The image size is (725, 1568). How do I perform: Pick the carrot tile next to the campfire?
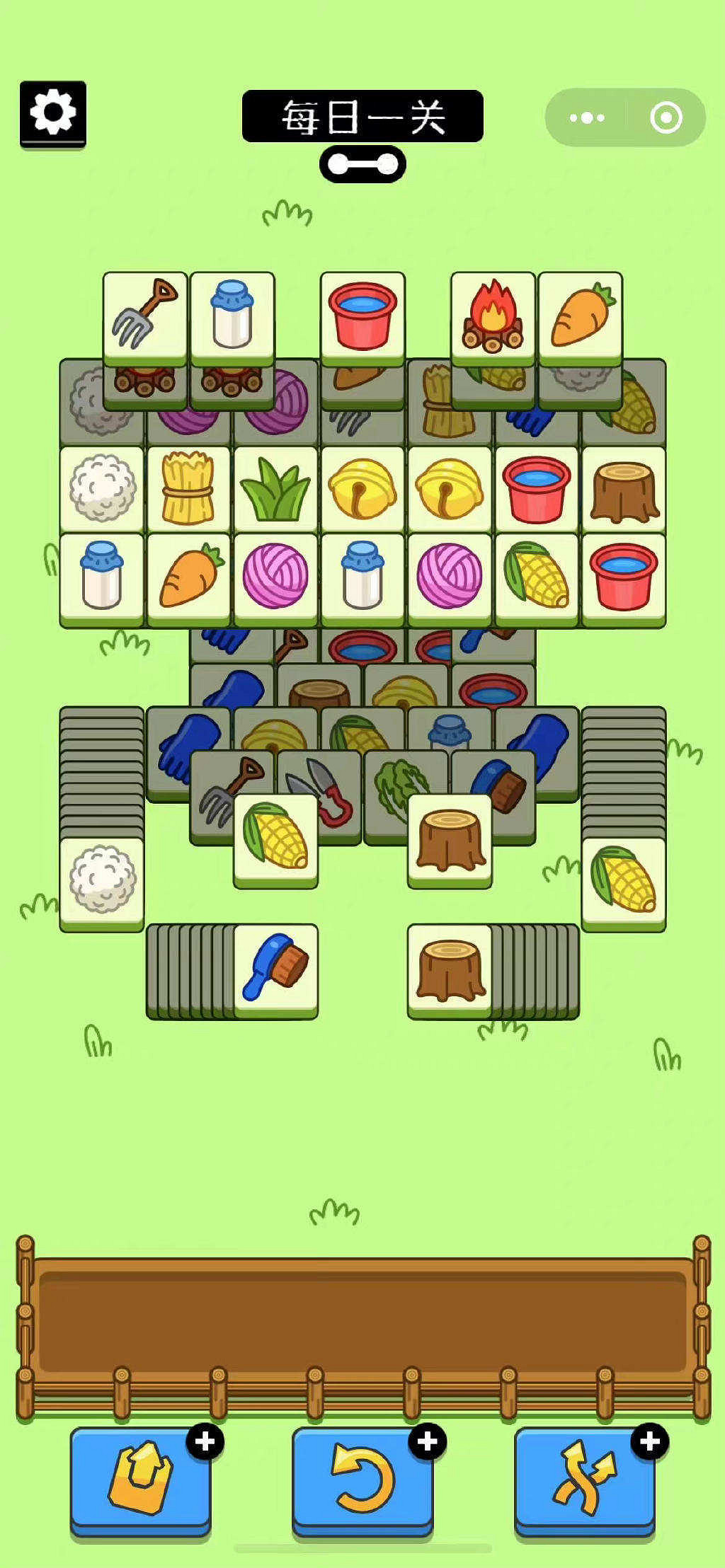[x=581, y=315]
